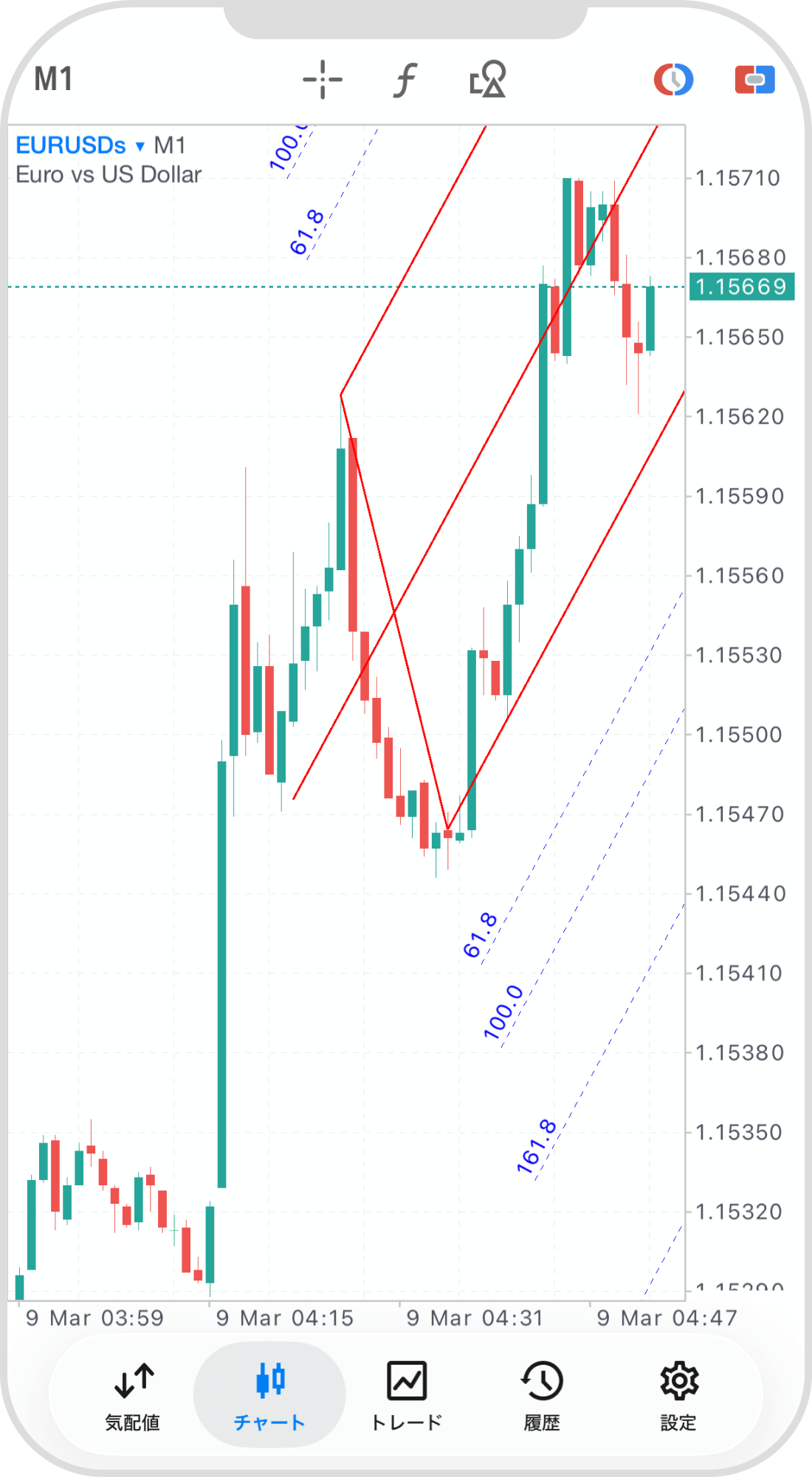This screenshot has height=1477, width=812.
Task: Activate the crosshair tool
Action: (x=323, y=80)
